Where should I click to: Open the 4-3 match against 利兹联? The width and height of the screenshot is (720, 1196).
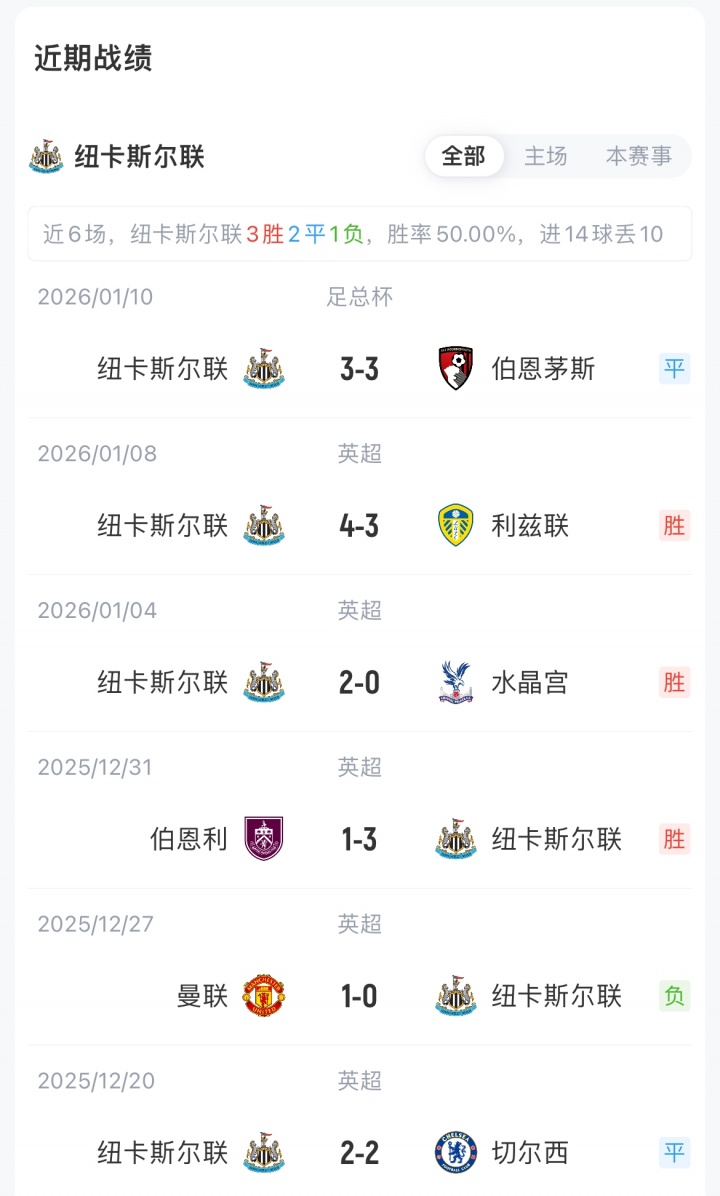click(x=359, y=526)
